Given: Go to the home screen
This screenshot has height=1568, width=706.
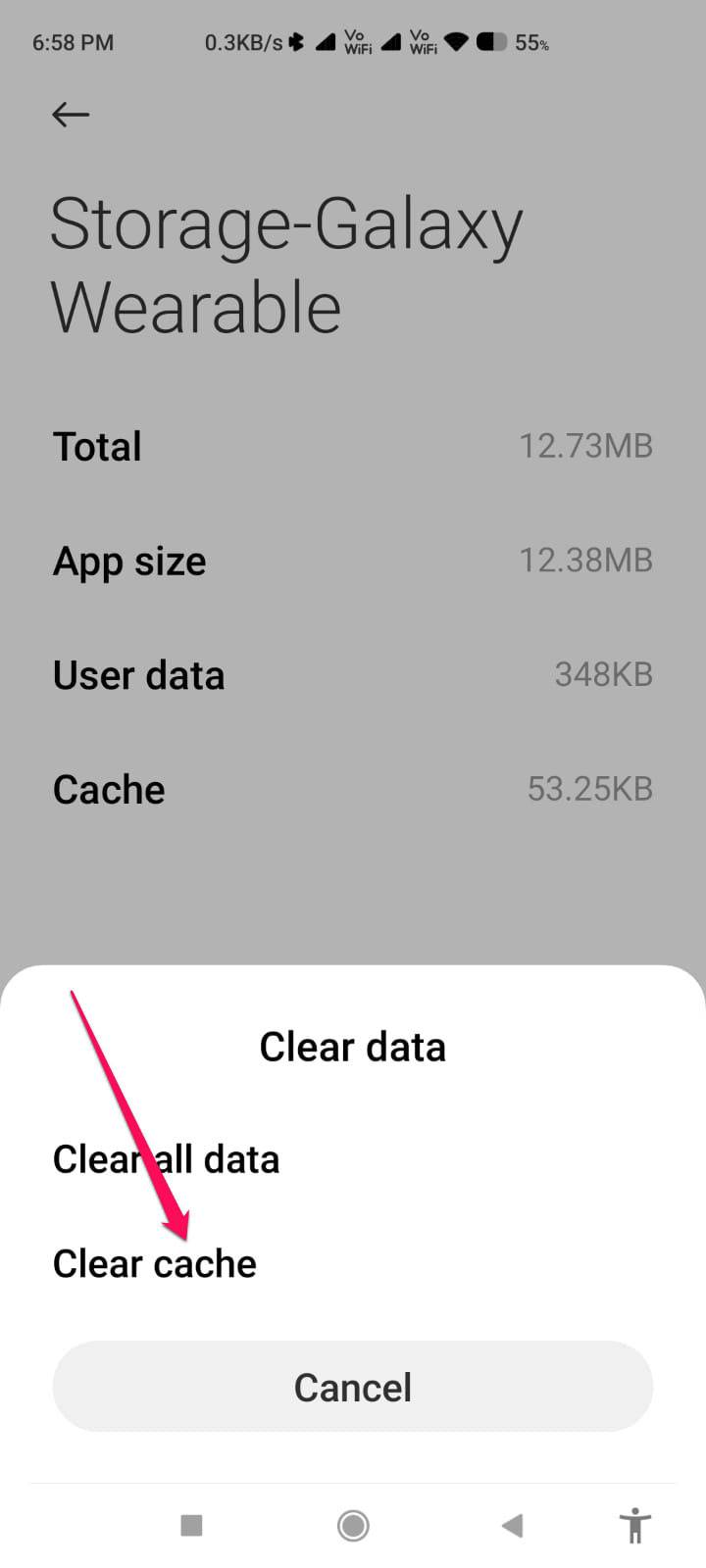Looking at the screenshot, I should pyautogui.click(x=353, y=1525).
